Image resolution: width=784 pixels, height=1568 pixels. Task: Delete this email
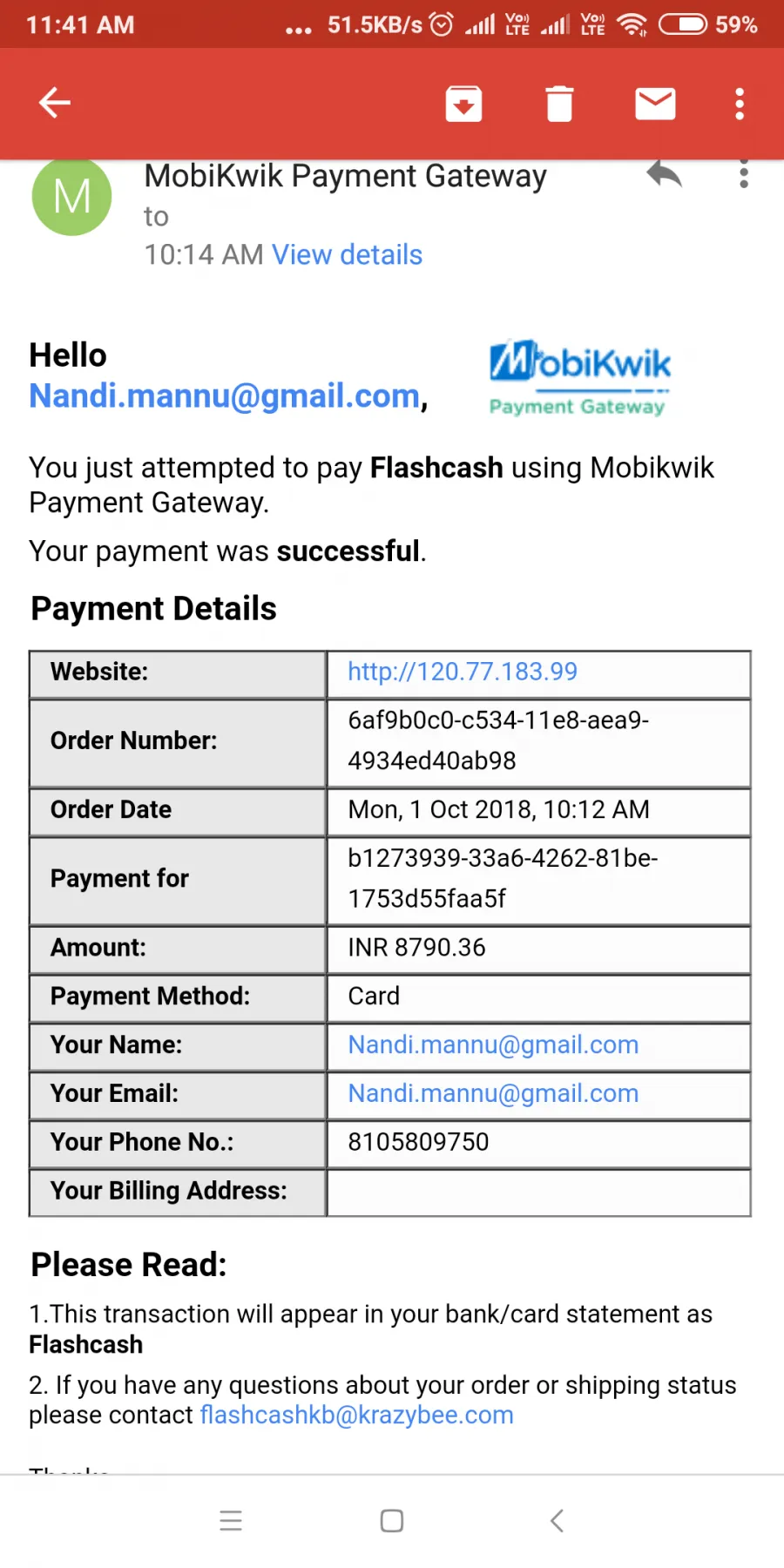click(x=559, y=104)
